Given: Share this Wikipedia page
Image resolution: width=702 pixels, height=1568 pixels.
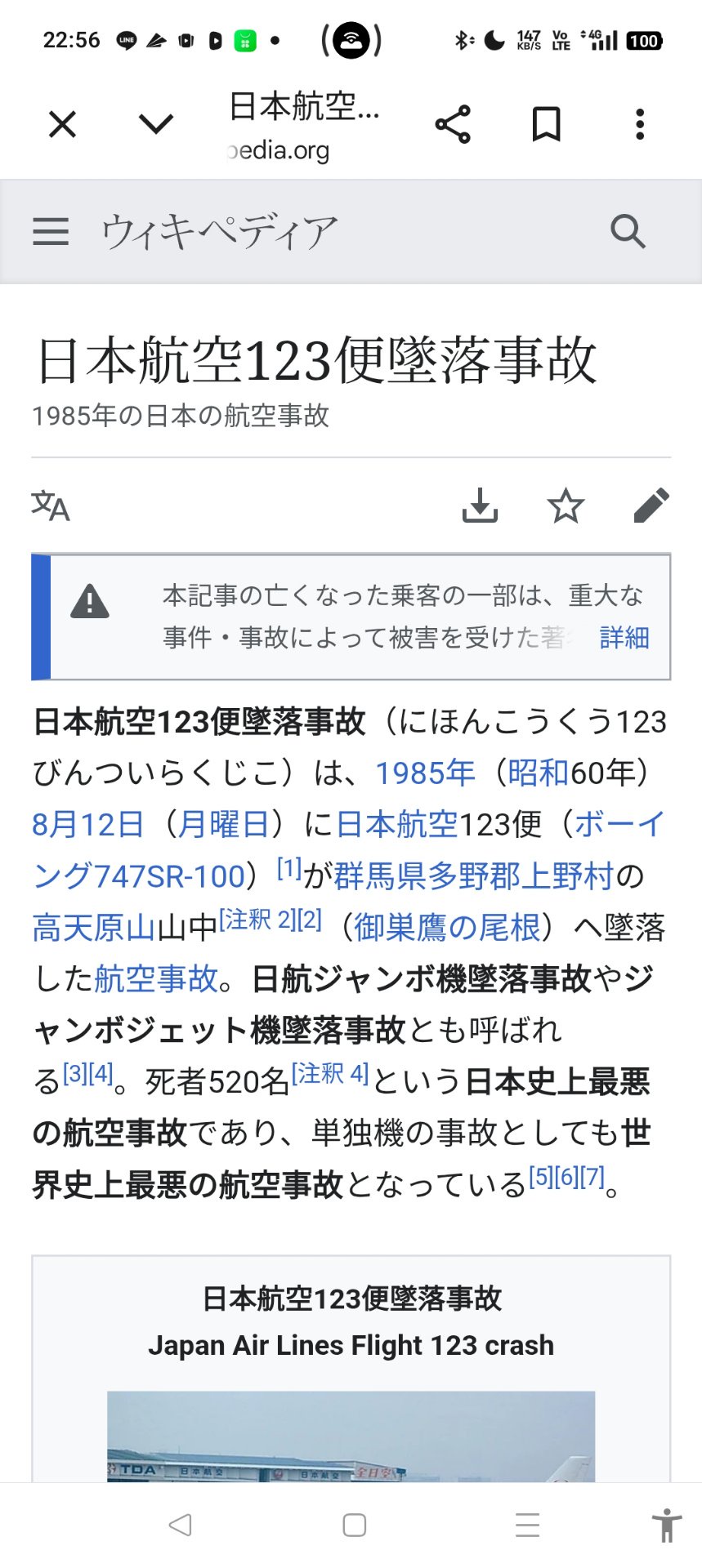Looking at the screenshot, I should 453,124.
